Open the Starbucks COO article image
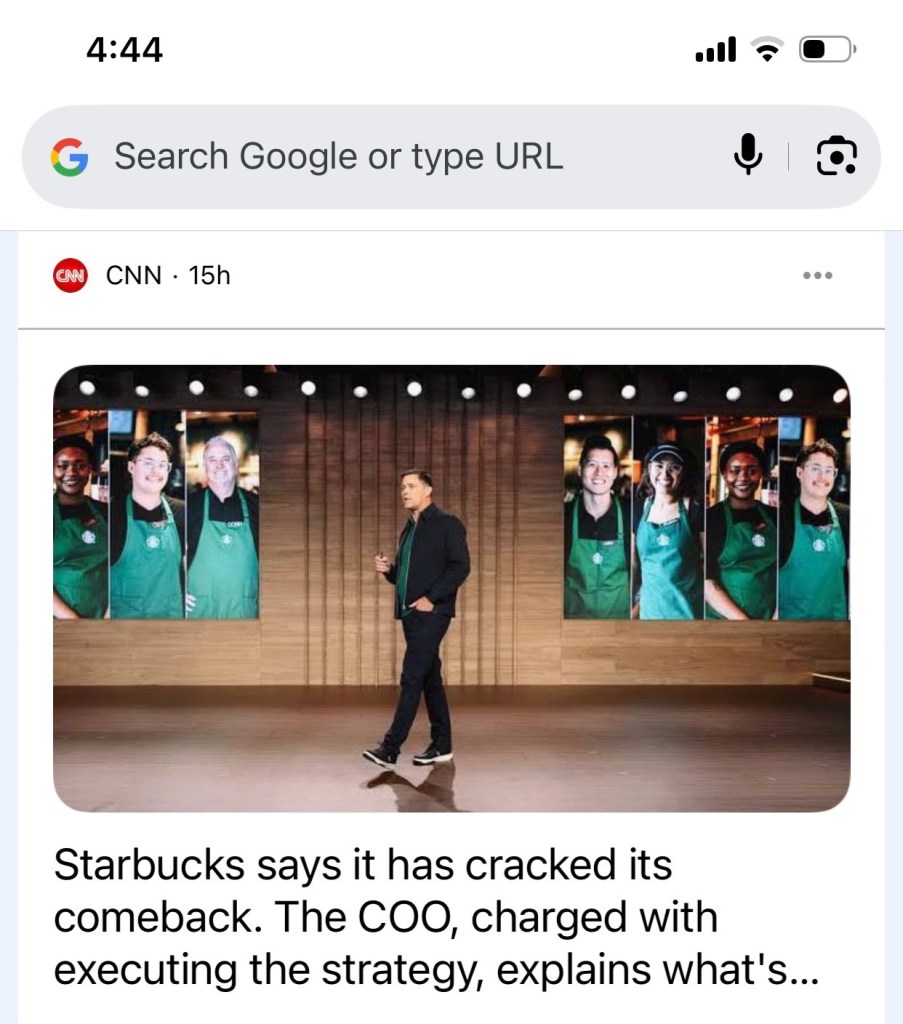The height and width of the screenshot is (1024, 903). click(x=451, y=588)
